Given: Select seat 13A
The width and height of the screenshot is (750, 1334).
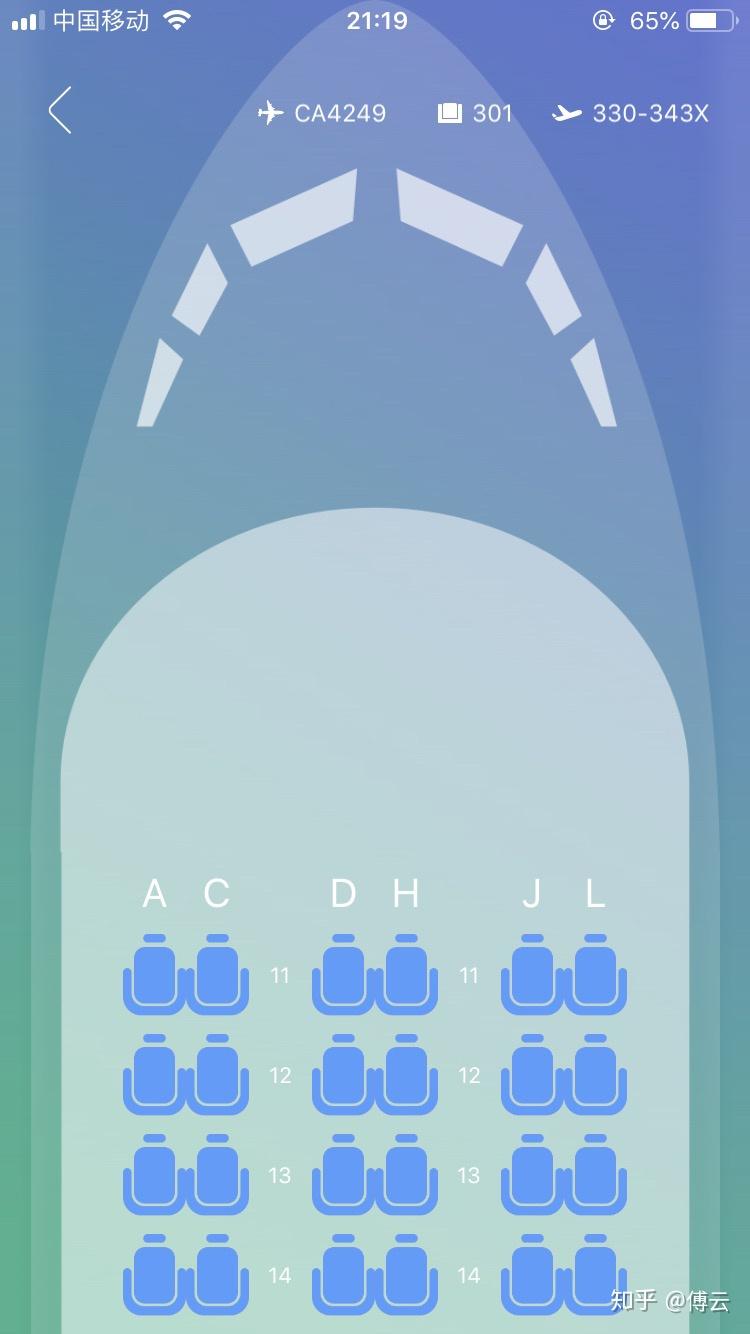Looking at the screenshot, I should 154,1176.
